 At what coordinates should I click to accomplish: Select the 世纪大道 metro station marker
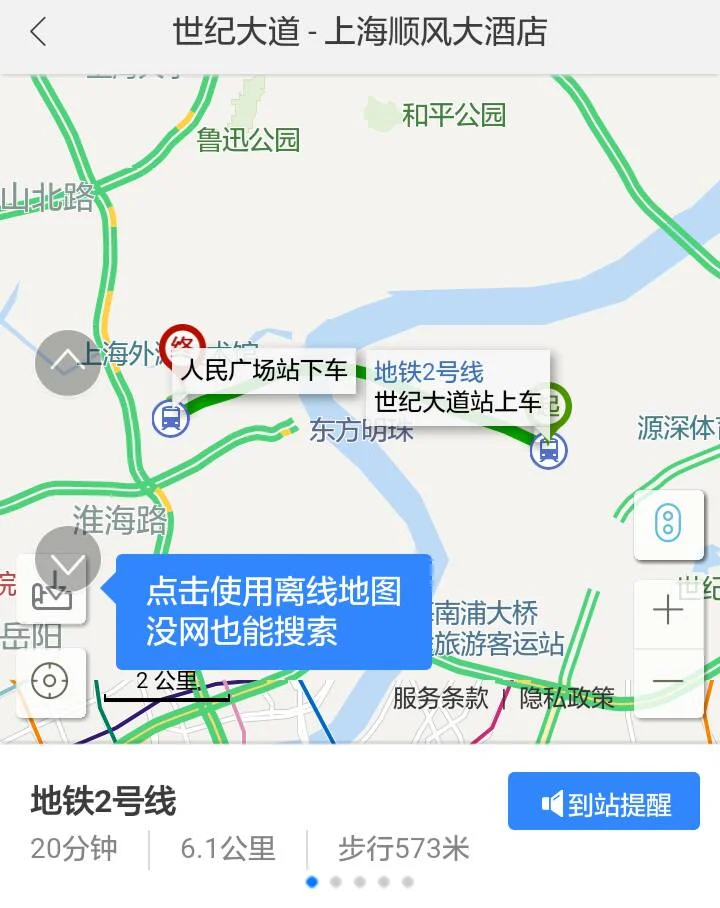click(547, 451)
